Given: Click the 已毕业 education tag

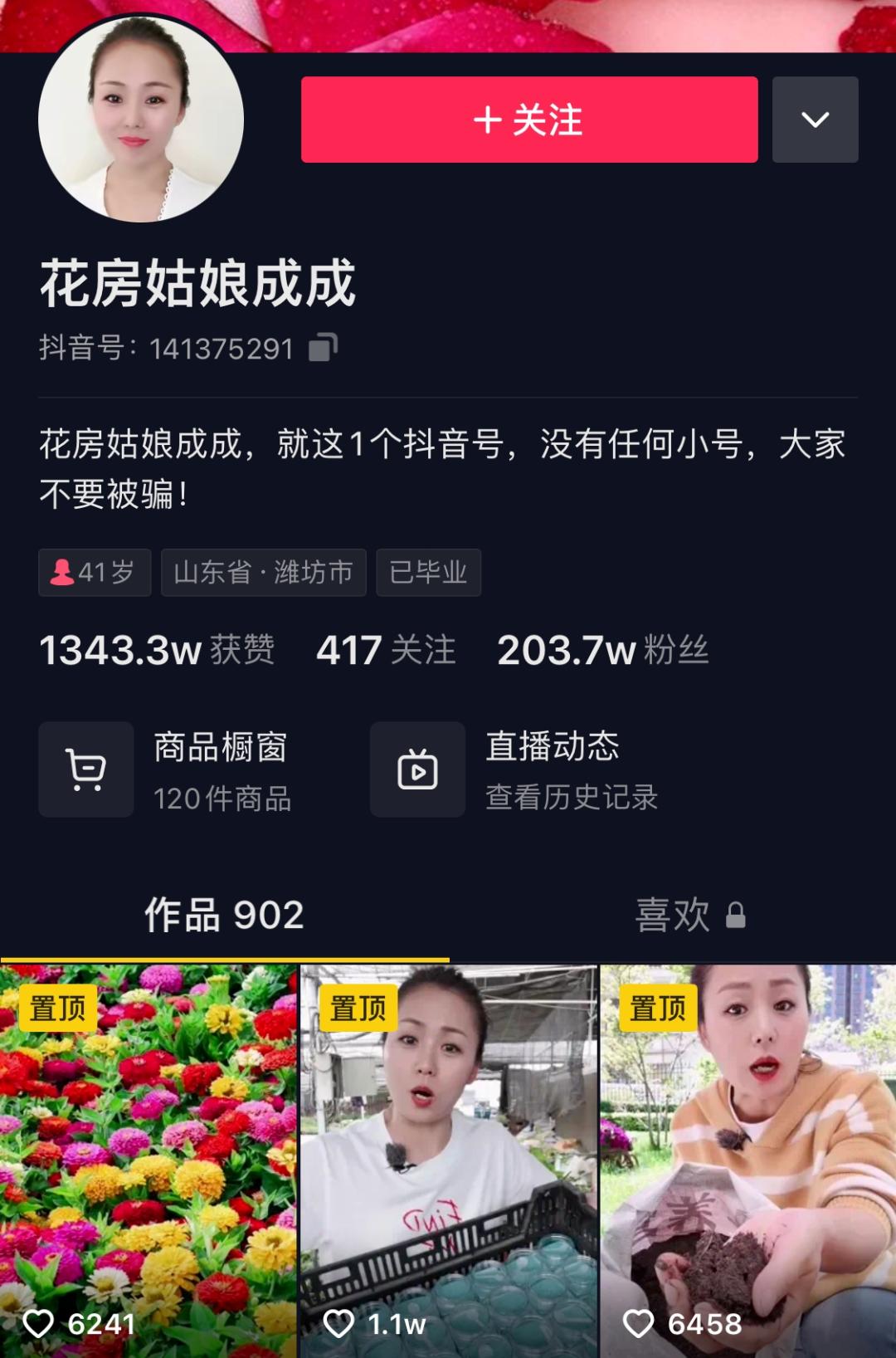Looking at the screenshot, I should coord(428,572).
